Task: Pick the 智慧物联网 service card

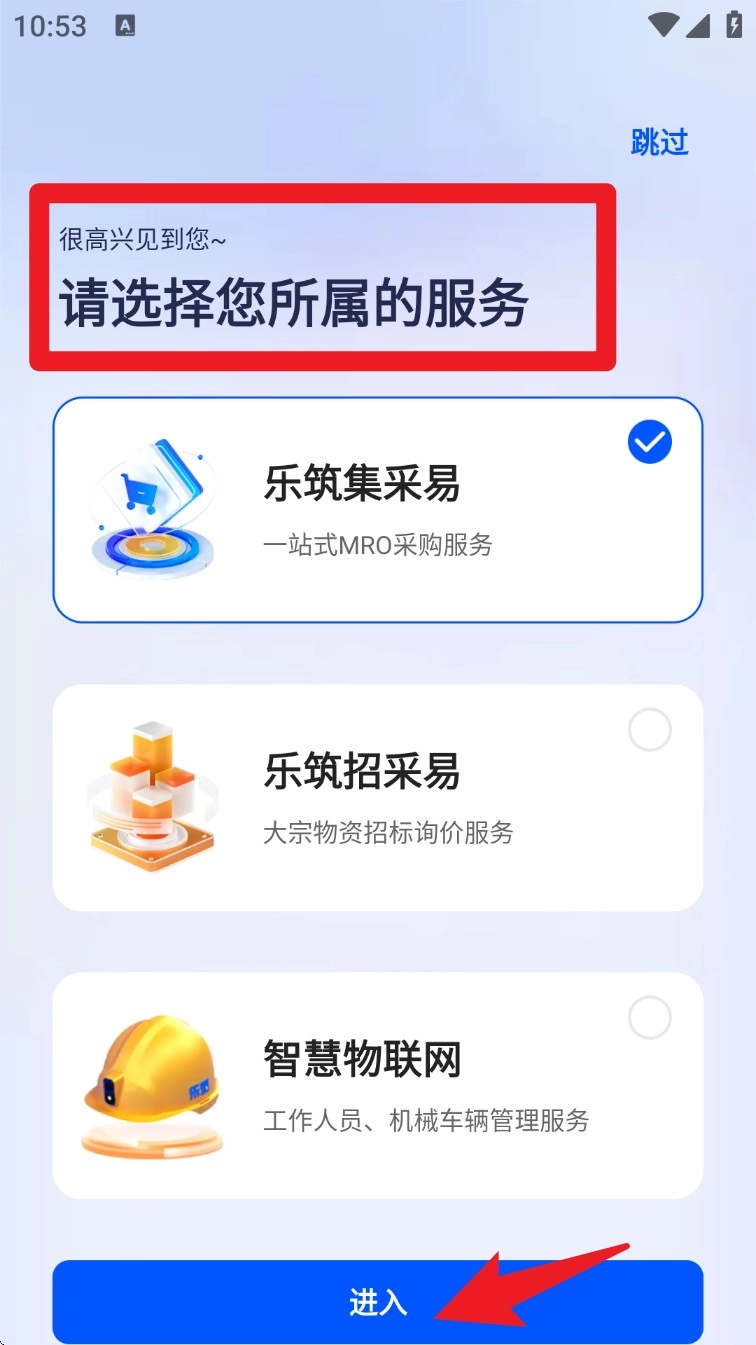Action: (x=377, y=1085)
